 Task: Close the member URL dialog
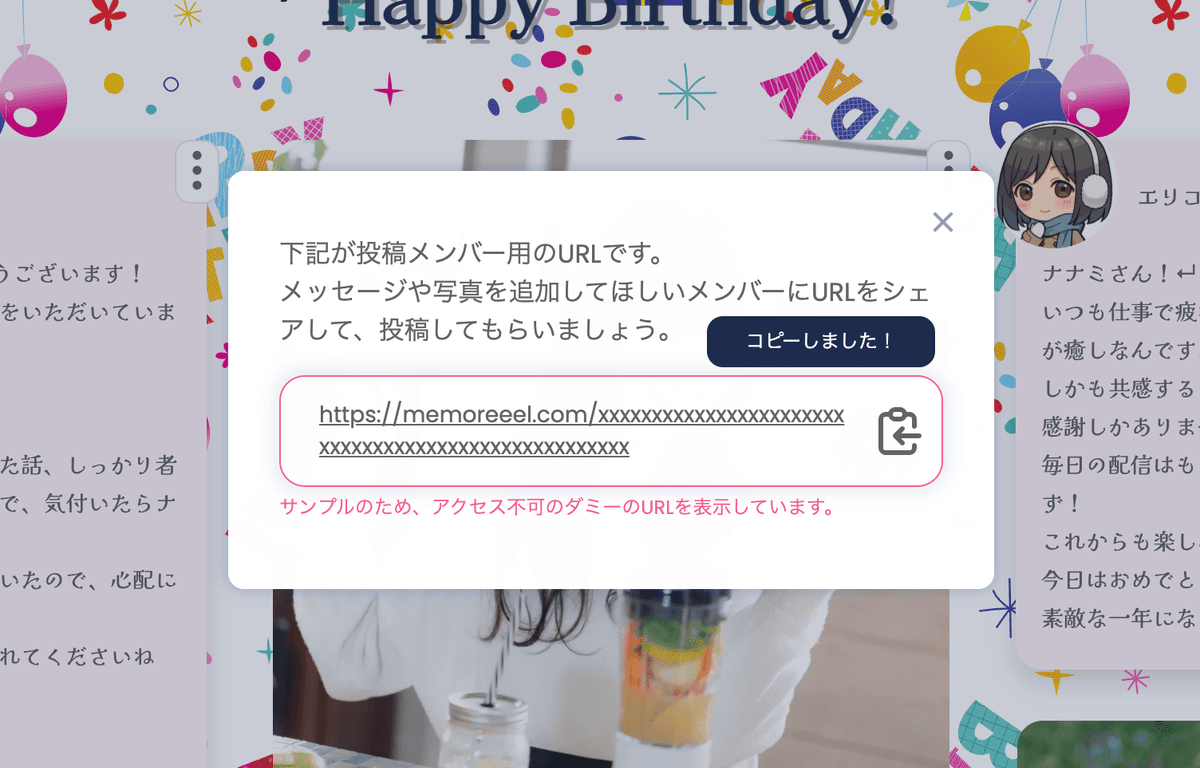point(942,222)
